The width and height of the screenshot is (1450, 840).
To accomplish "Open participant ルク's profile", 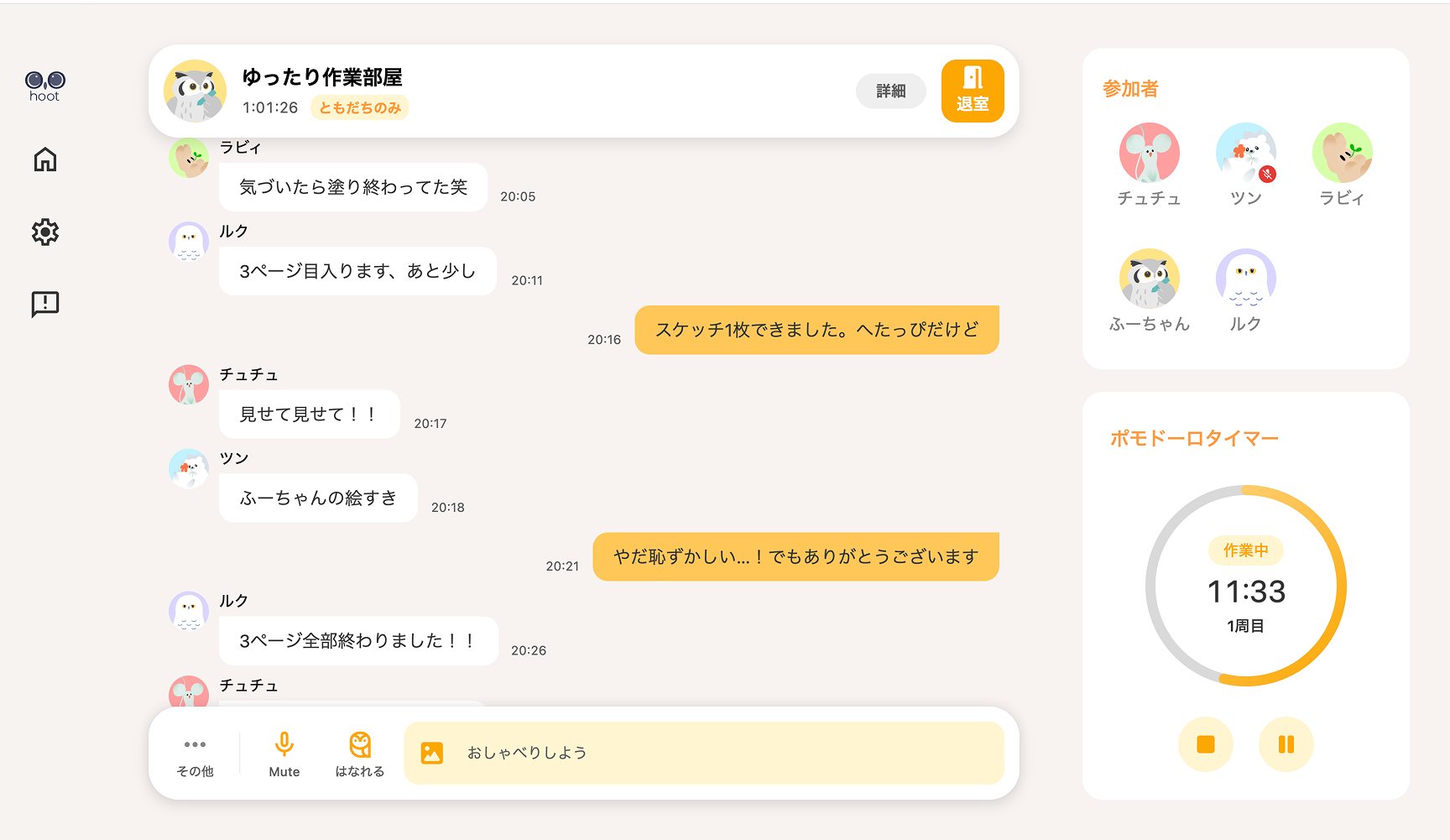I will (1246, 291).
